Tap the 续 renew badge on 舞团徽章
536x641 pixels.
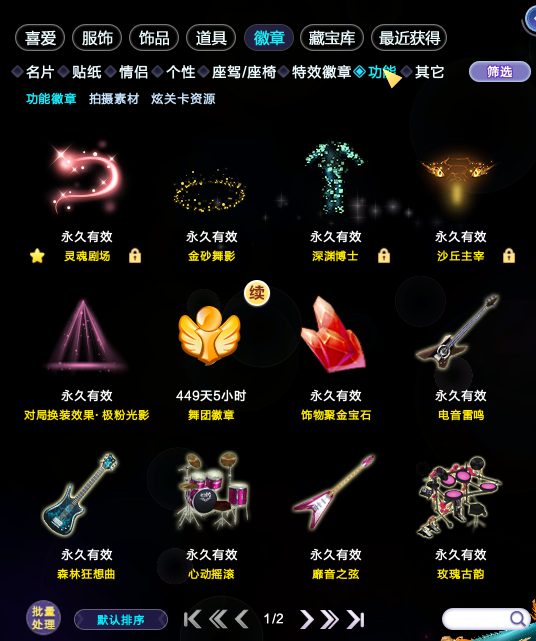coord(257,293)
